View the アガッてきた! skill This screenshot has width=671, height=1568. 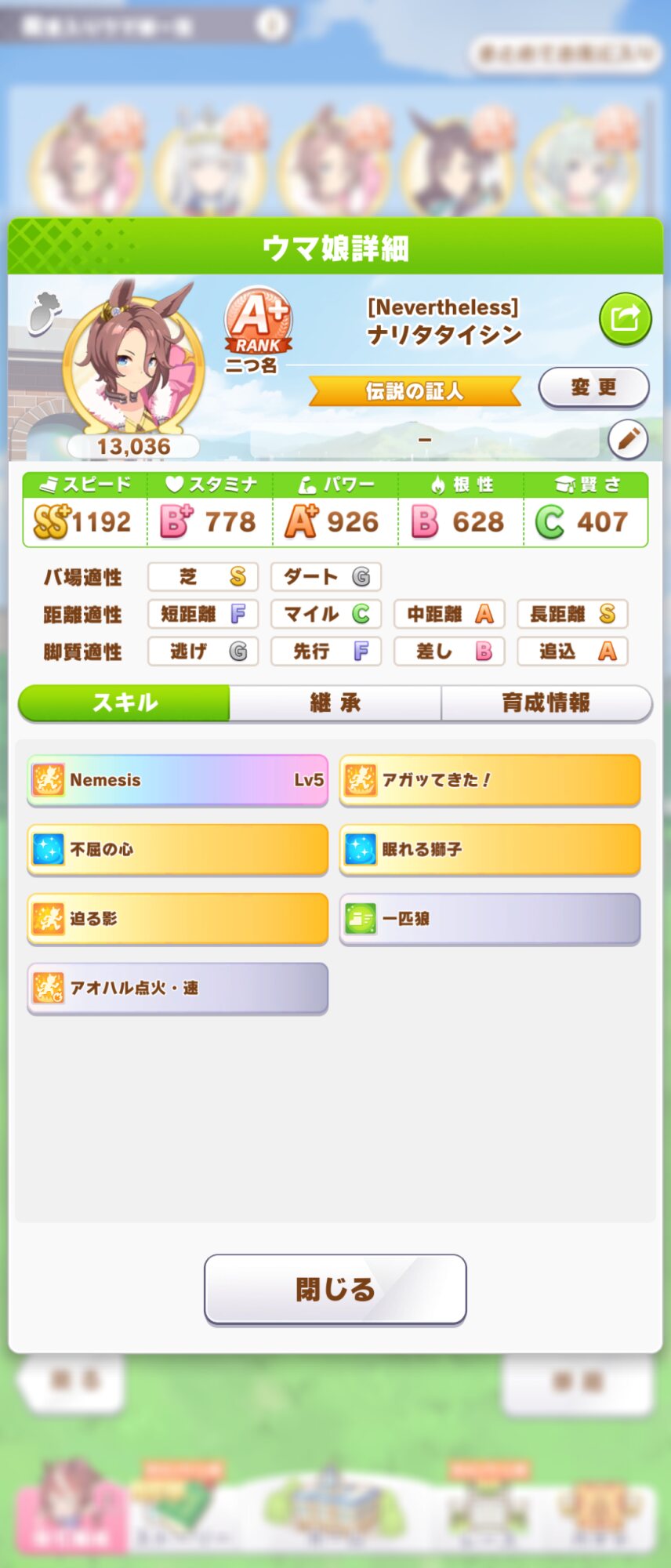tap(489, 780)
